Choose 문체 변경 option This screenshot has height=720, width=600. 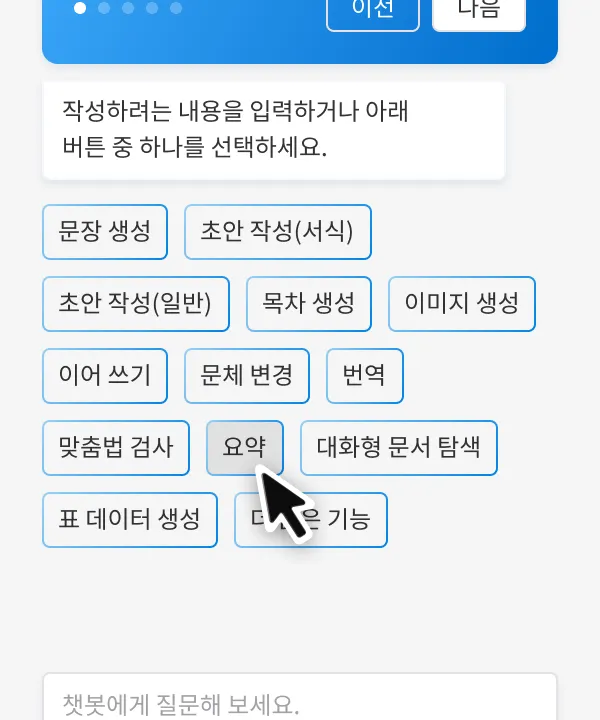point(247,376)
